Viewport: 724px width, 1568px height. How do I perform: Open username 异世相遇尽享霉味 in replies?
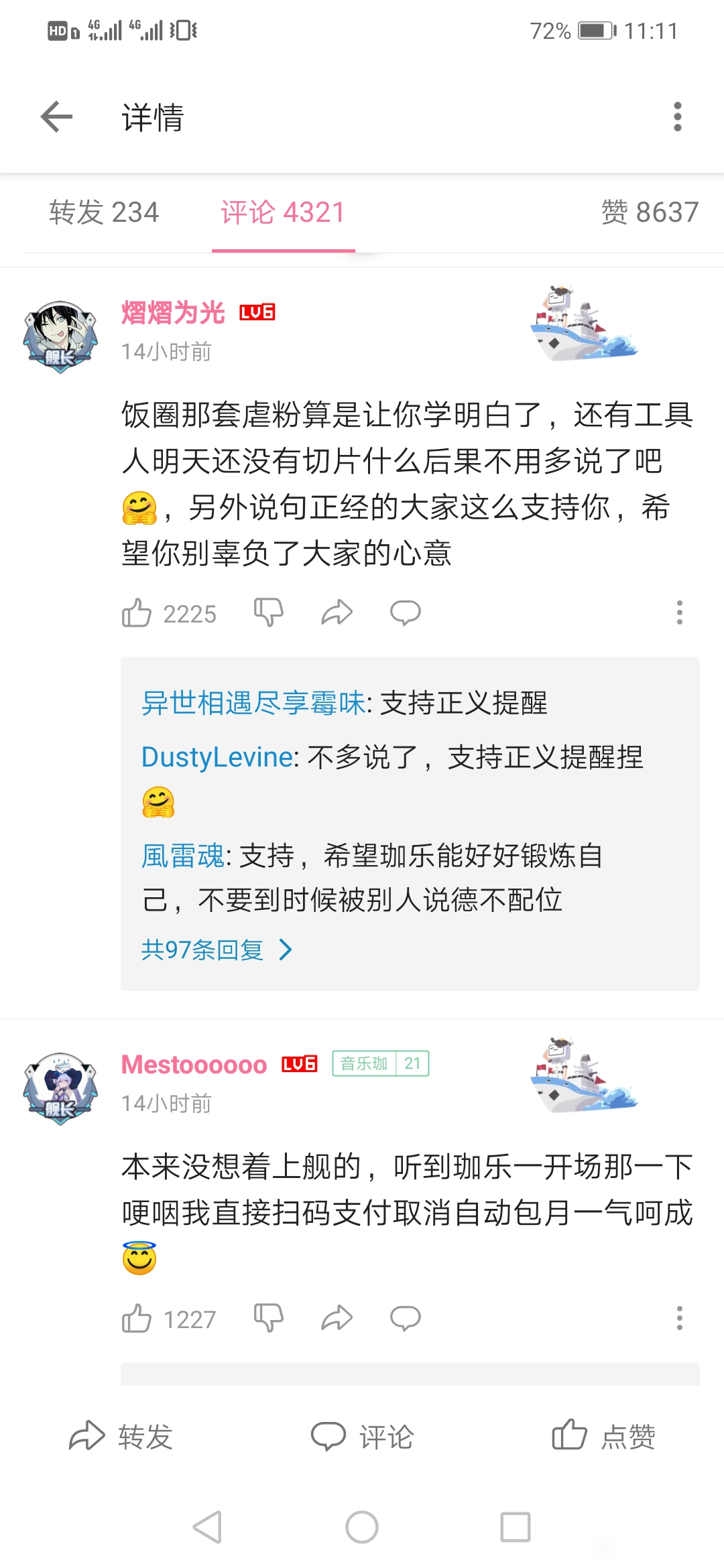pyautogui.click(x=253, y=703)
